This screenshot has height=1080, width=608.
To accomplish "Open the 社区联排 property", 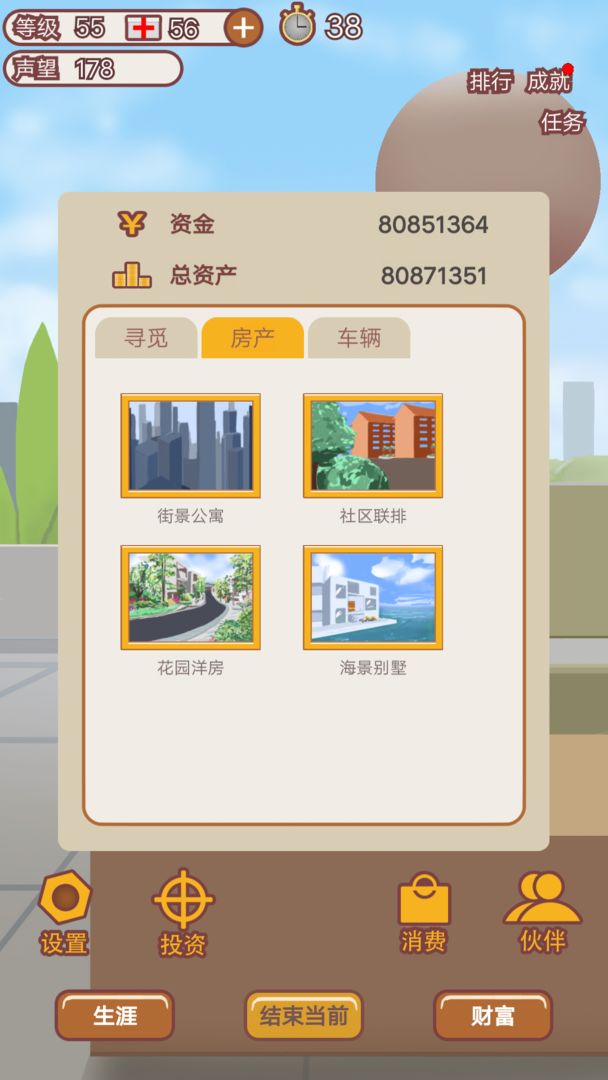I will click(373, 446).
